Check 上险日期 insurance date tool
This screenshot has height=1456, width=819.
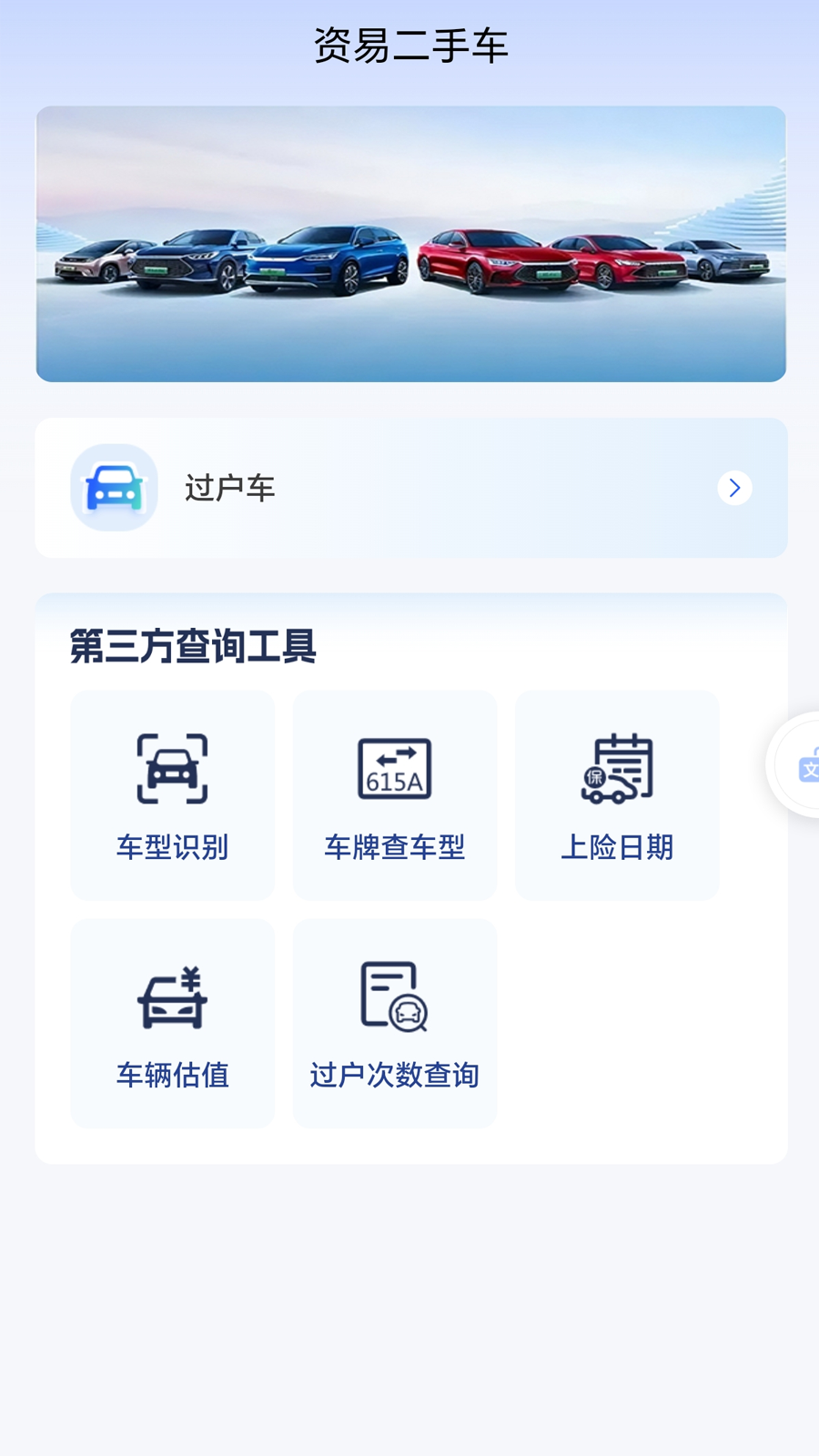click(617, 795)
